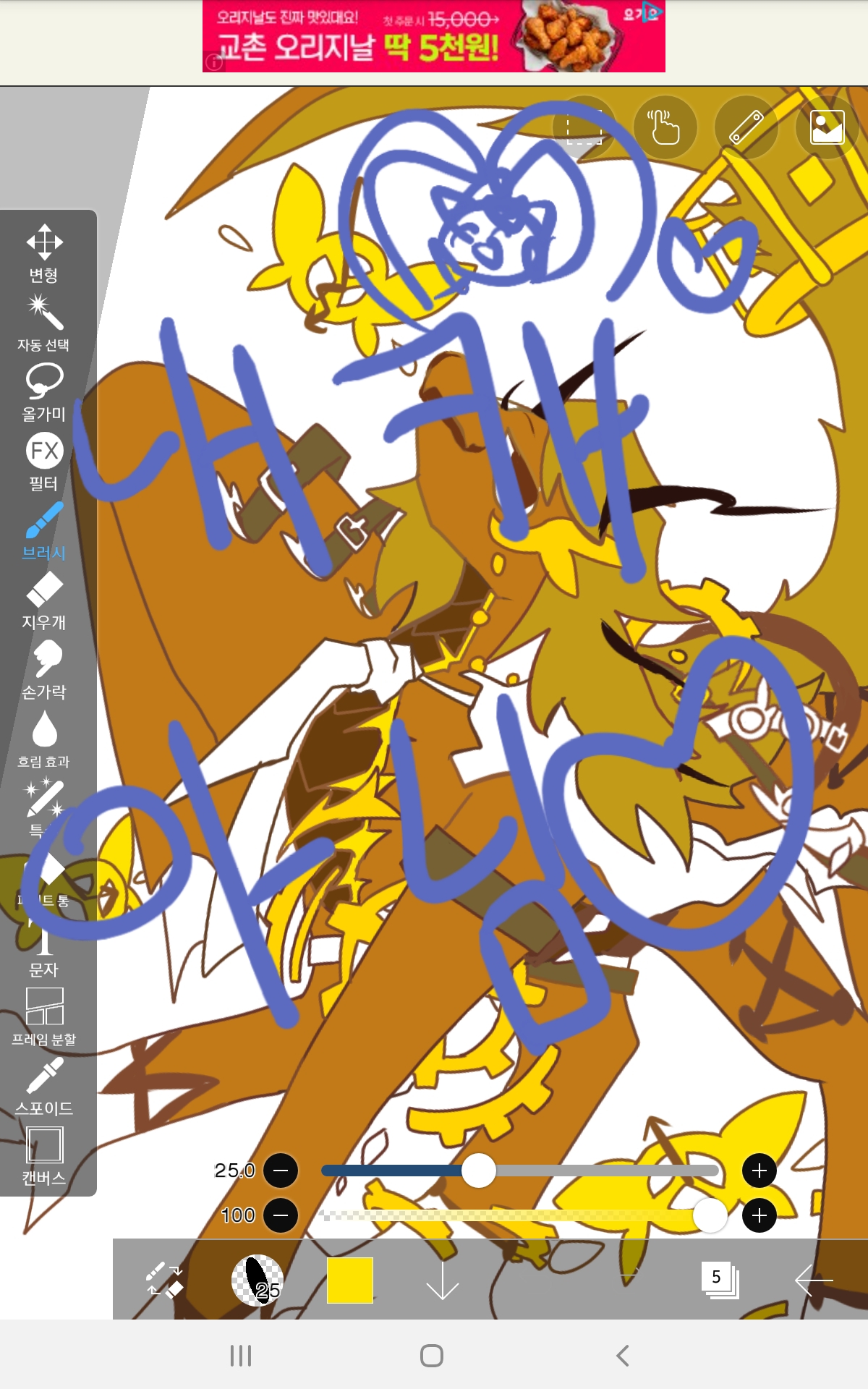Increase brush size with the plus button

point(759,1171)
